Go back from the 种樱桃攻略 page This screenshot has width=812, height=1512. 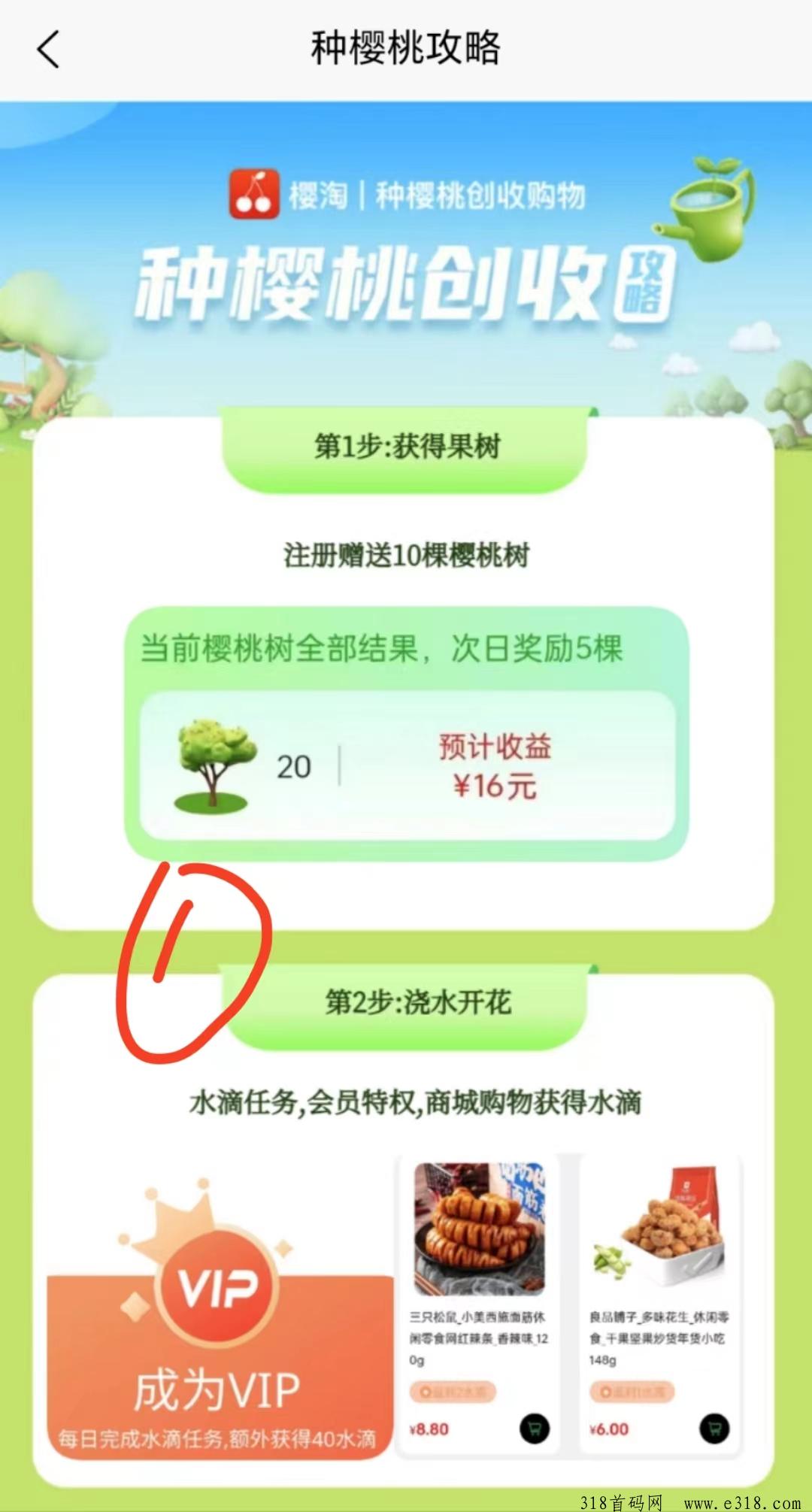point(48,50)
